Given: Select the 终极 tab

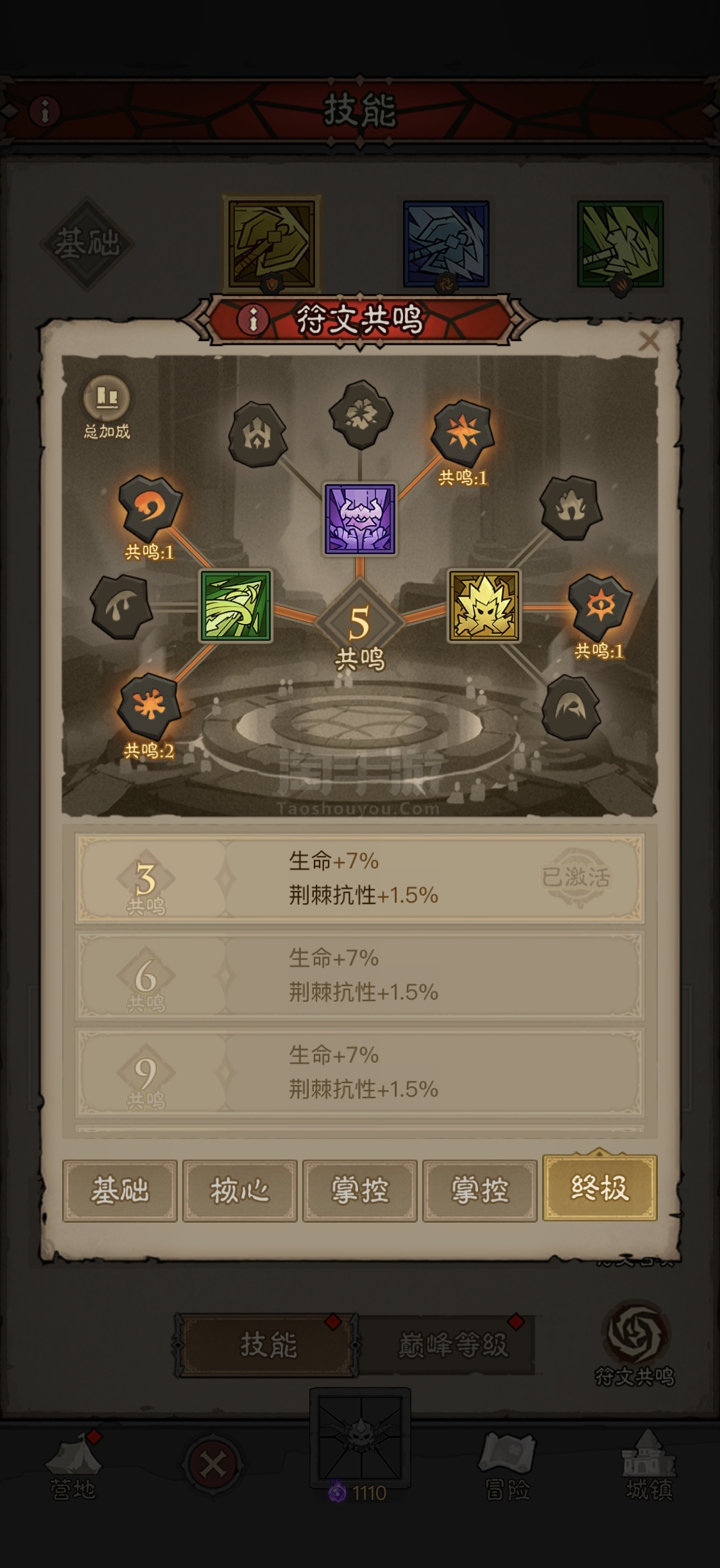Looking at the screenshot, I should pyautogui.click(x=599, y=1187).
